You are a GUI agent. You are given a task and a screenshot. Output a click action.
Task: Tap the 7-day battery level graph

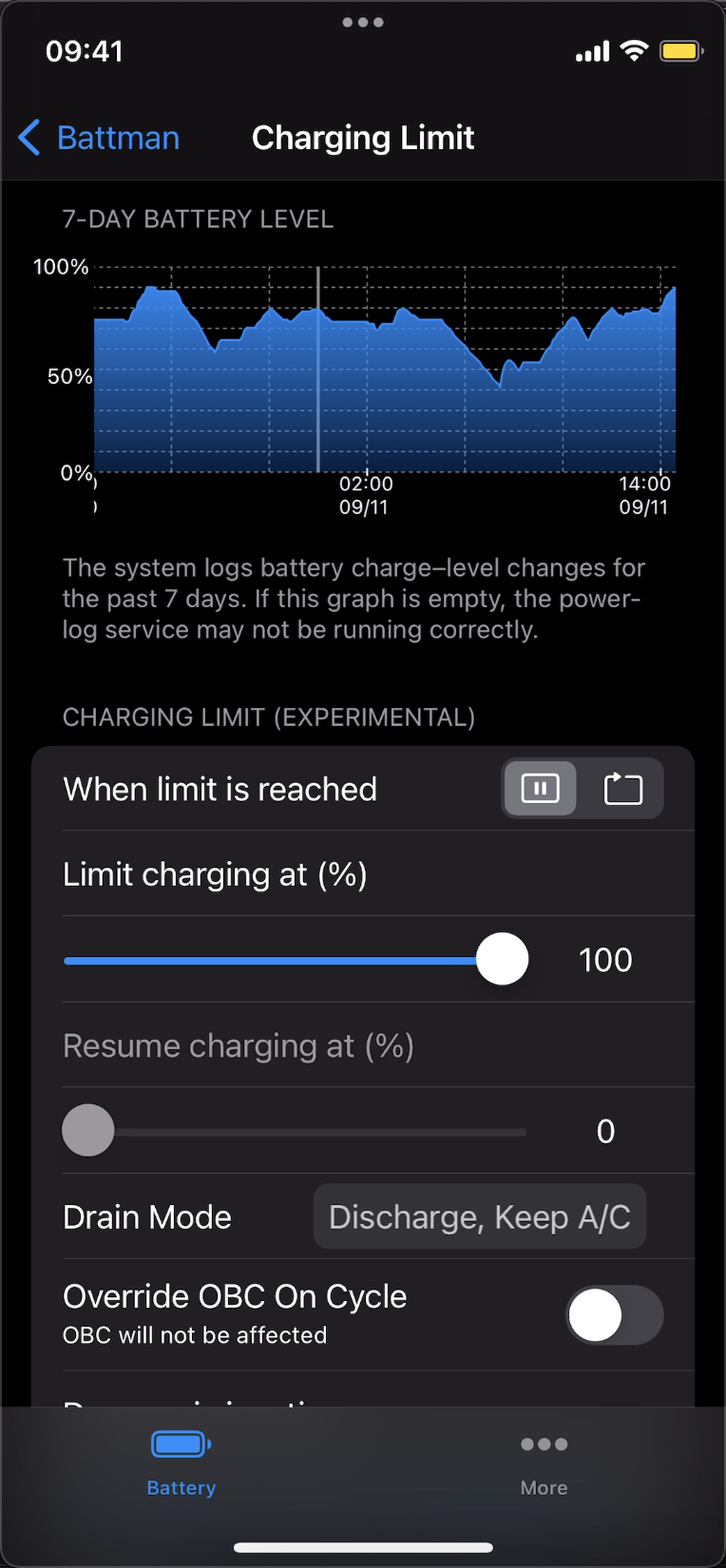(x=380, y=371)
